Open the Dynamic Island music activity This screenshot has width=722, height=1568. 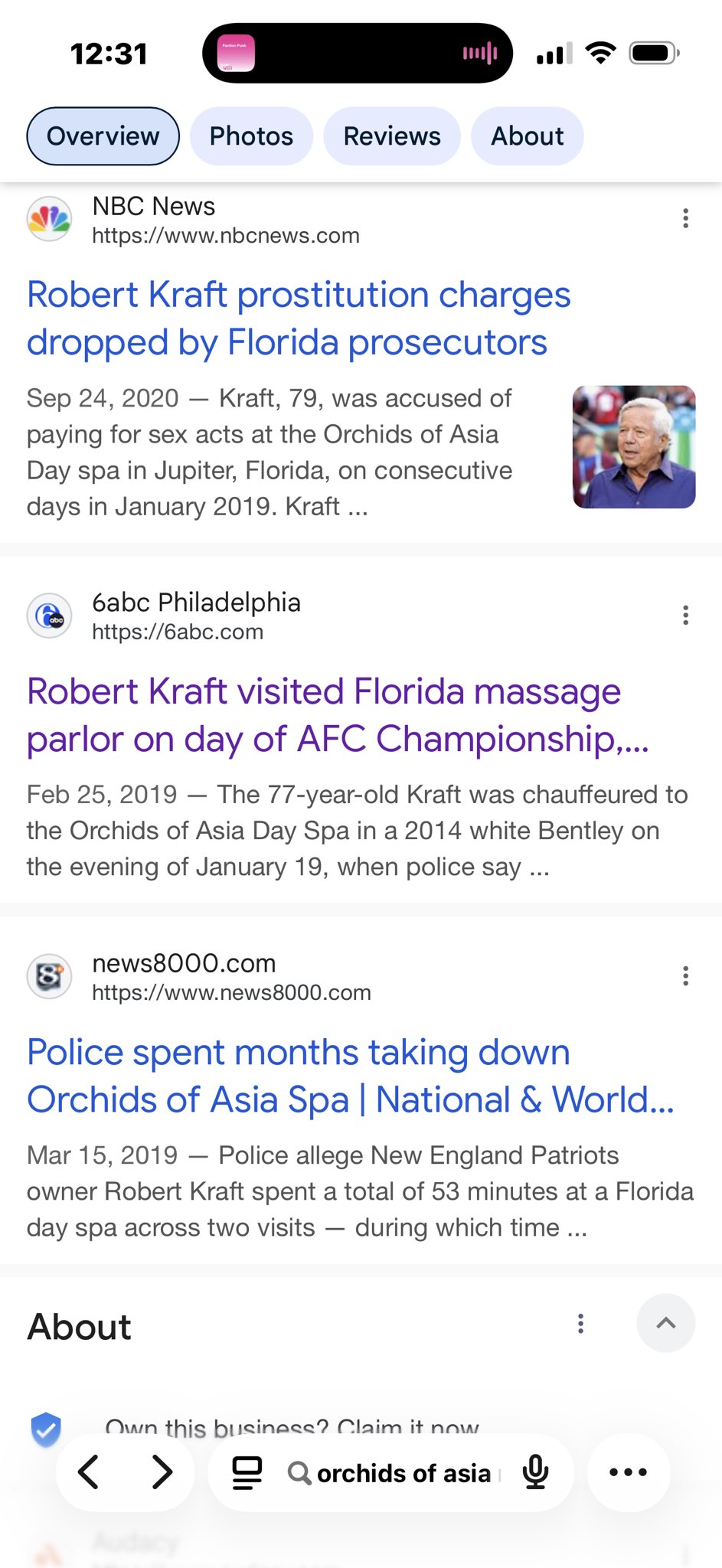tap(357, 54)
